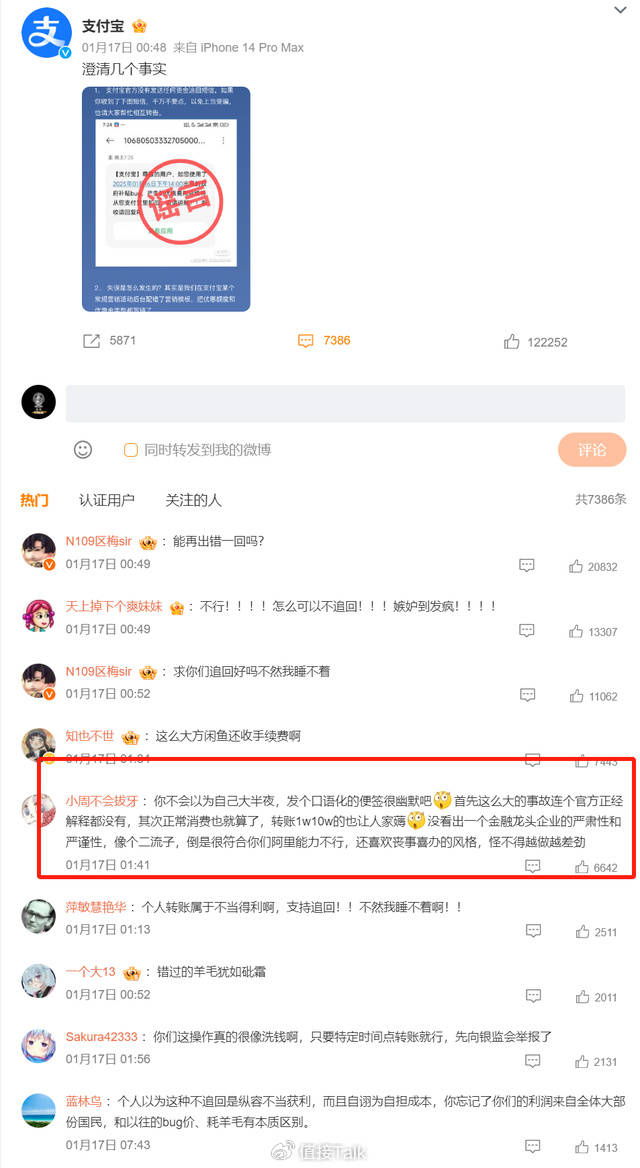This screenshot has width=640, height=1168.
Task: Submit with the 评论 button
Action: tap(592, 450)
